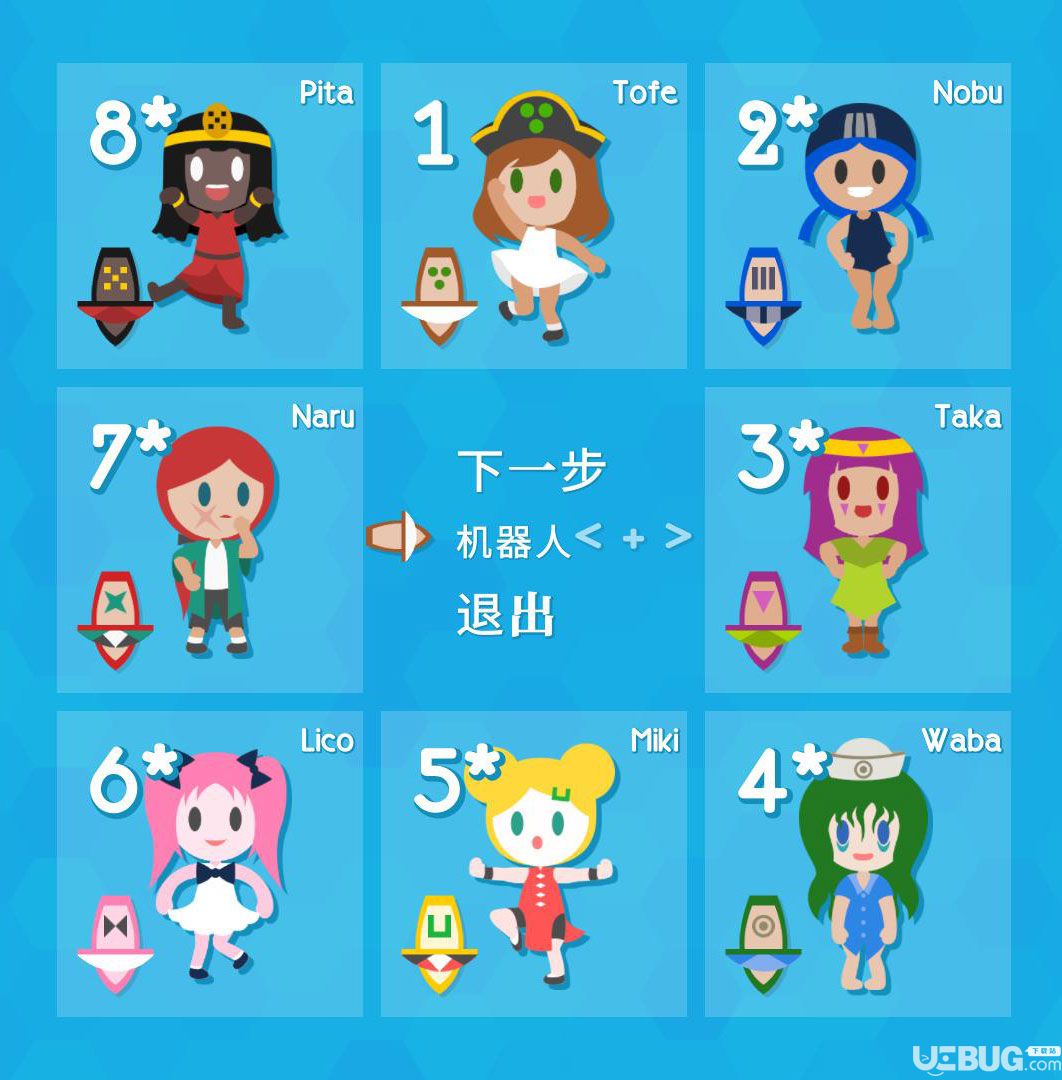Pick the Taka character card

pyautogui.click(x=857, y=540)
